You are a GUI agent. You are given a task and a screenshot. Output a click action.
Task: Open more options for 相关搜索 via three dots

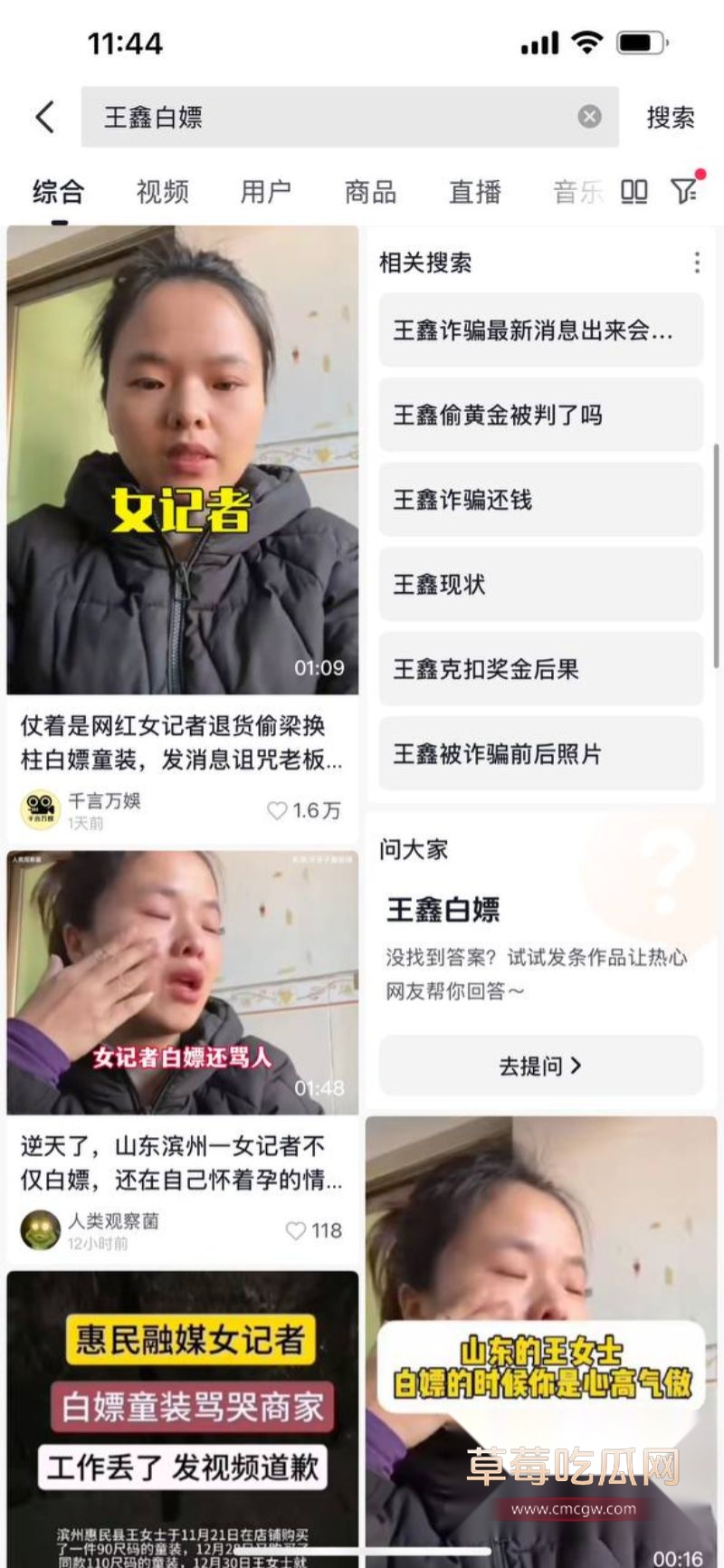click(697, 263)
